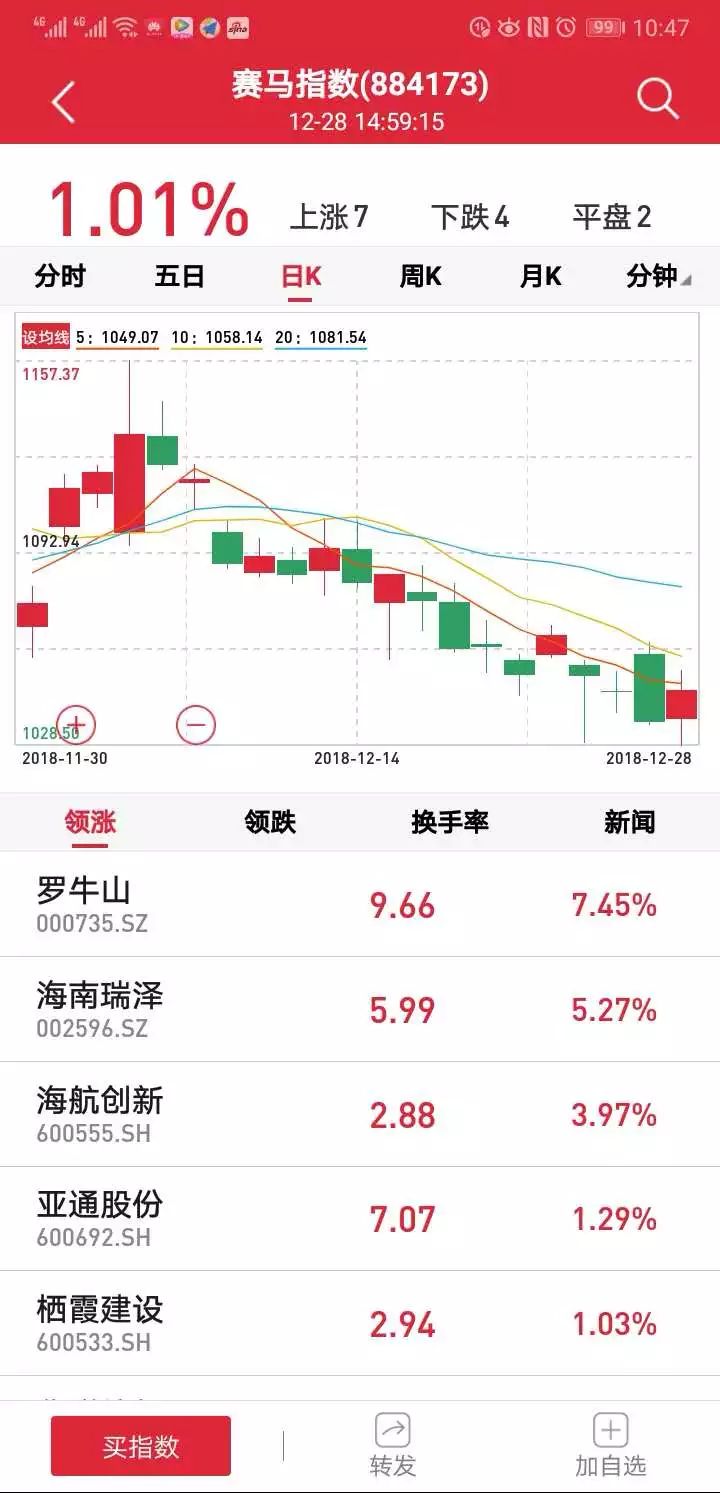Zoom in the chart with plus

point(76,724)
